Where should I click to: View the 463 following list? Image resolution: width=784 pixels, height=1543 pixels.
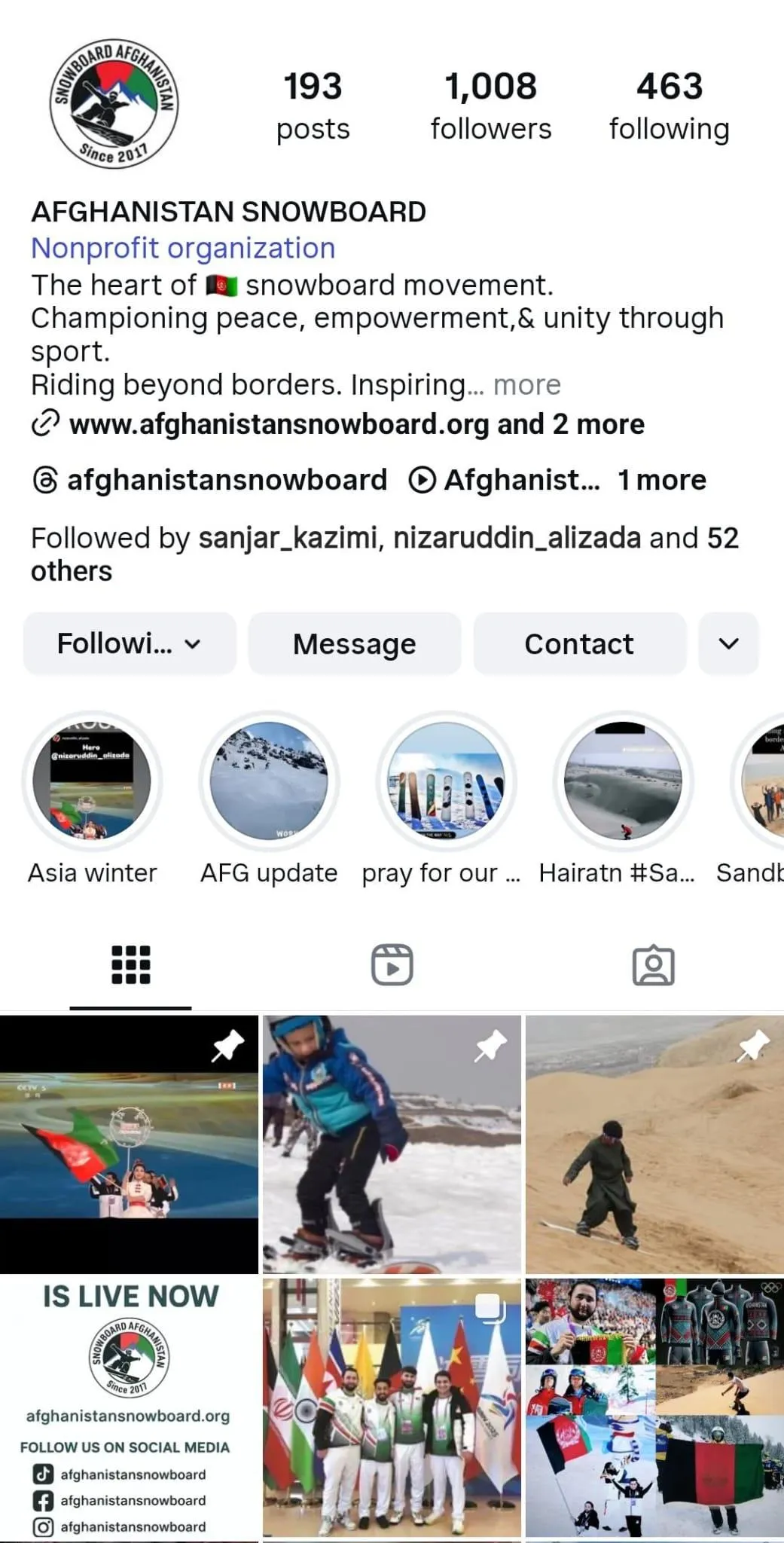[x=670, y=105]
